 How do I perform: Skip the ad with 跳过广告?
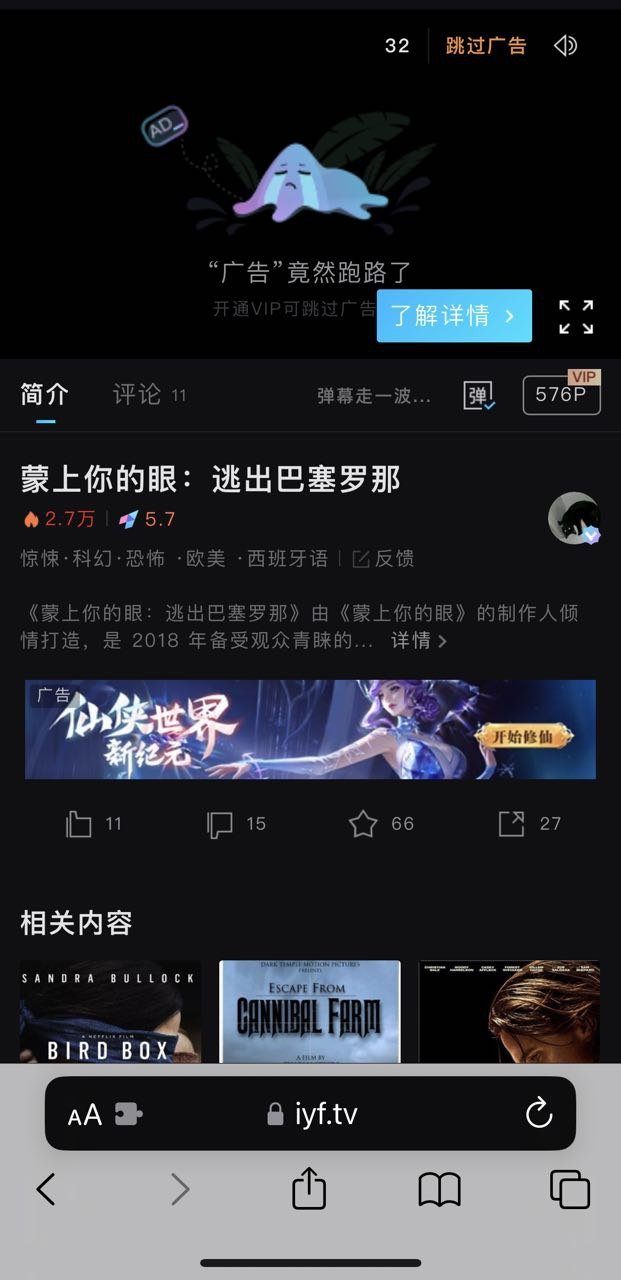485,46
